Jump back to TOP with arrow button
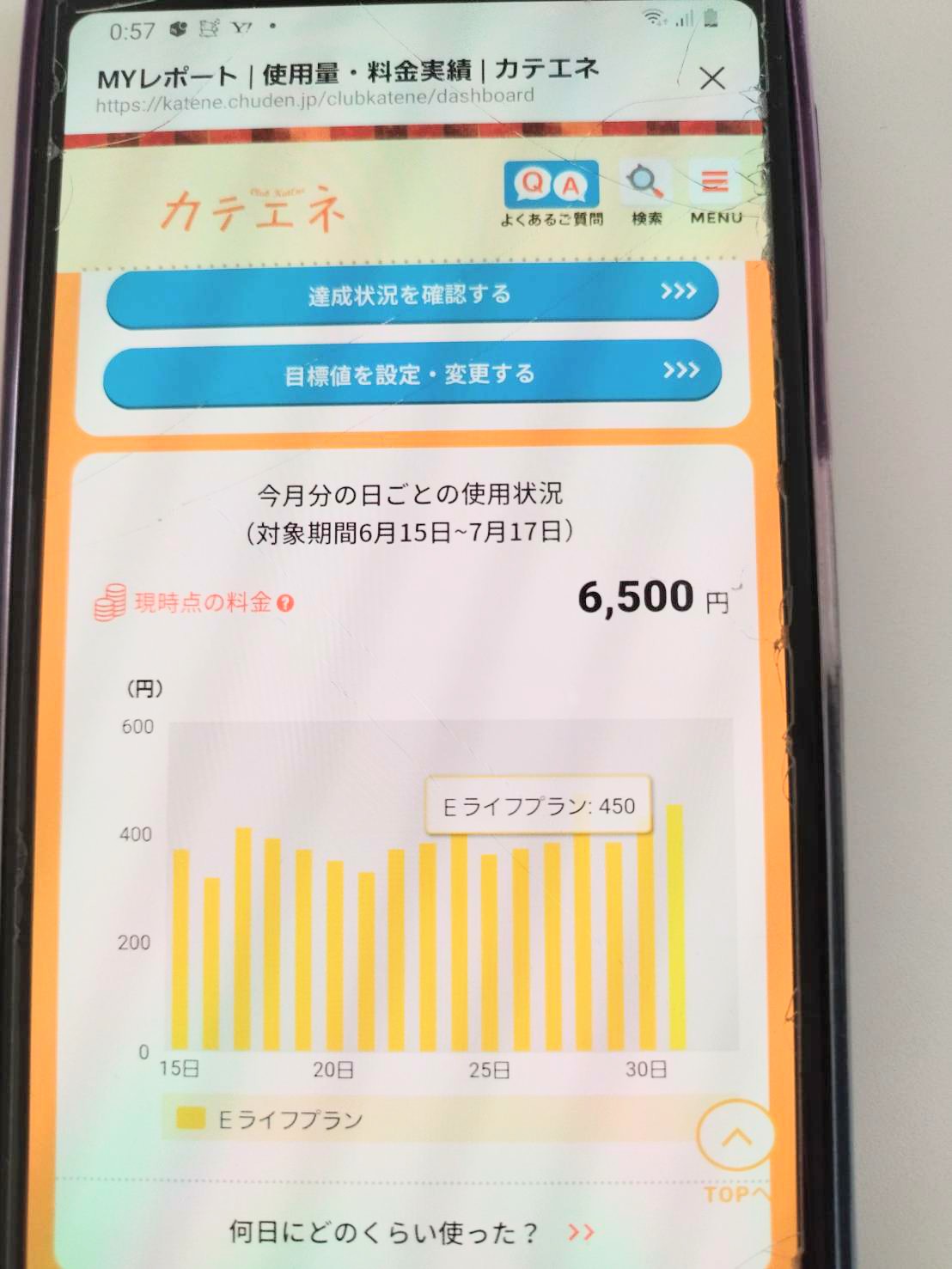The image size is (952, 1269). click(735, 1138)
